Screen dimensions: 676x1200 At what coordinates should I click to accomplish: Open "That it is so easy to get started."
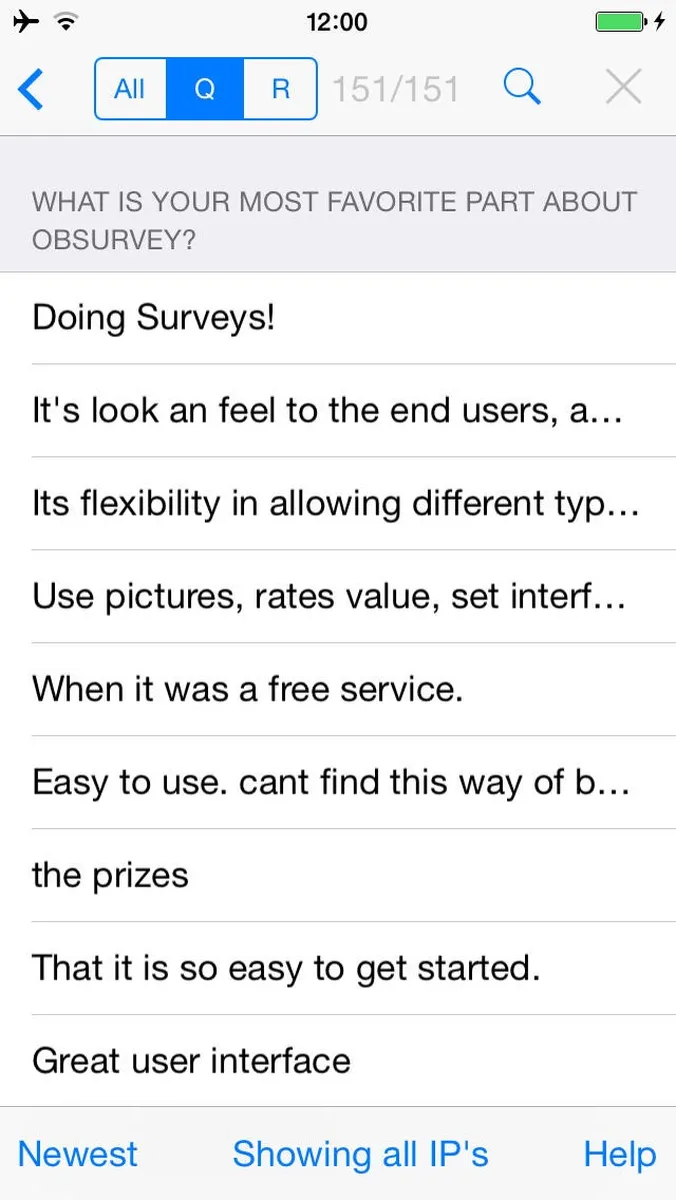tap(338, 969)
